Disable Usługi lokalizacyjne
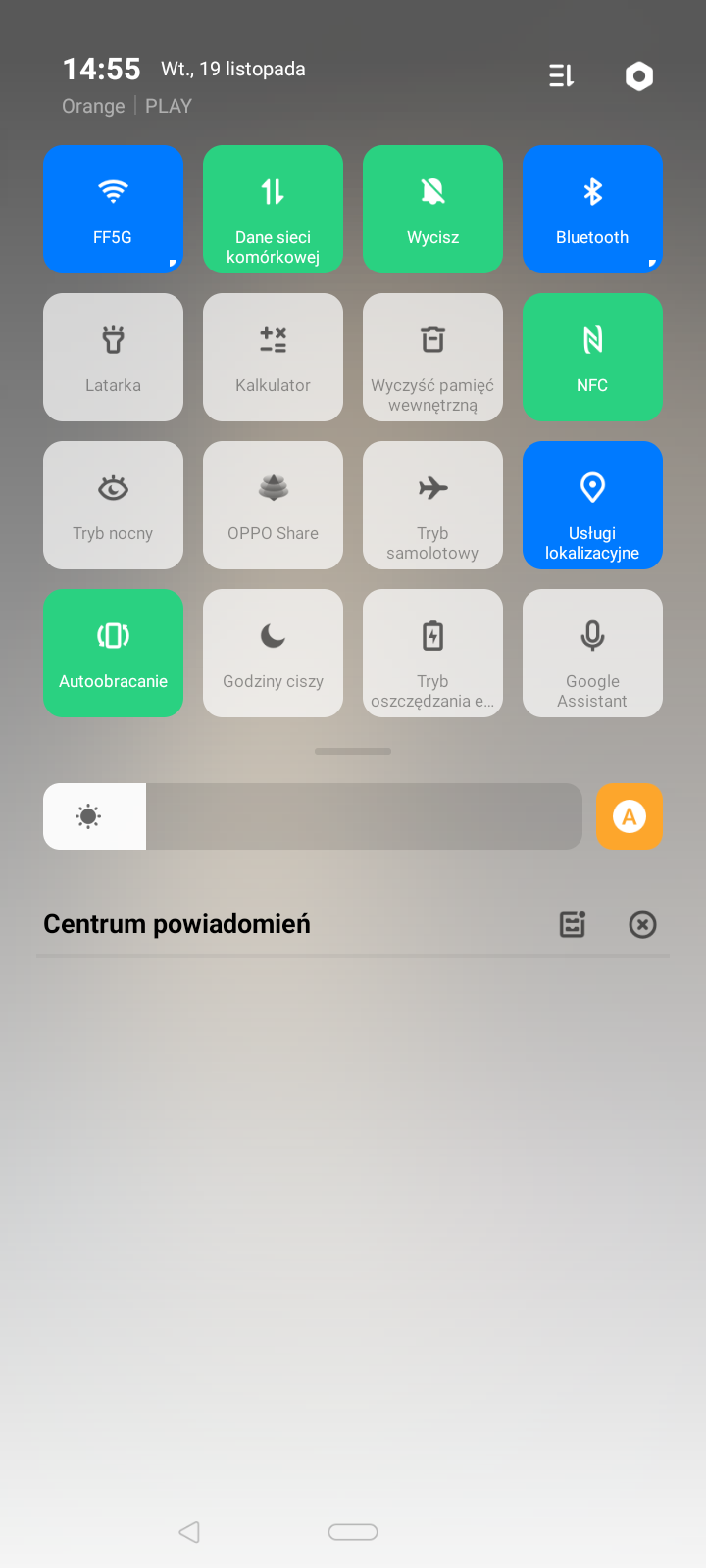The height and width of the screenshot is (1568, 706). coord(593,505)
